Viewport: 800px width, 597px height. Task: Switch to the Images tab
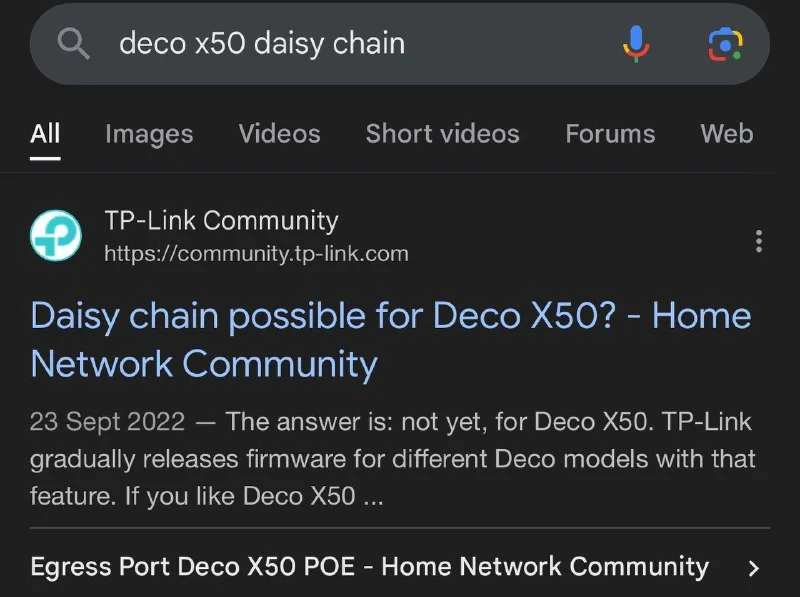(149, 134)
